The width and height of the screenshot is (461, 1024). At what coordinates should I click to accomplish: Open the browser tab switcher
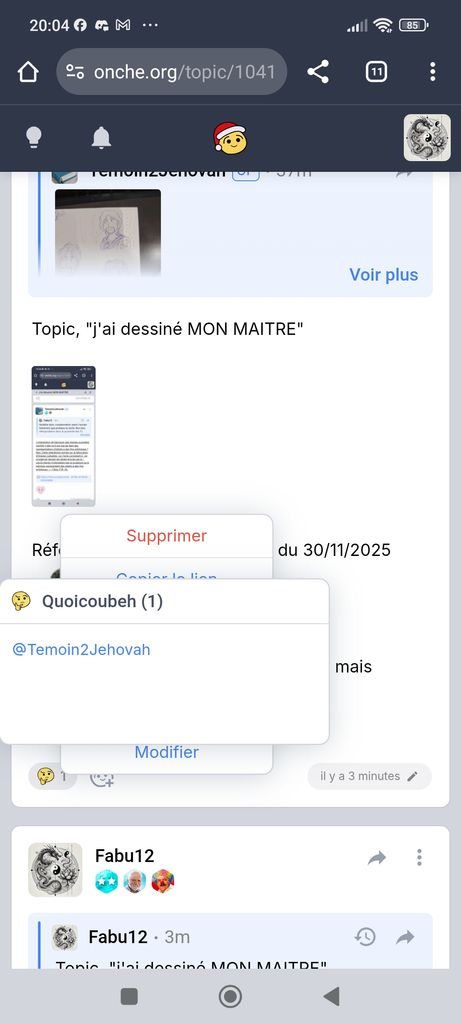376,72
